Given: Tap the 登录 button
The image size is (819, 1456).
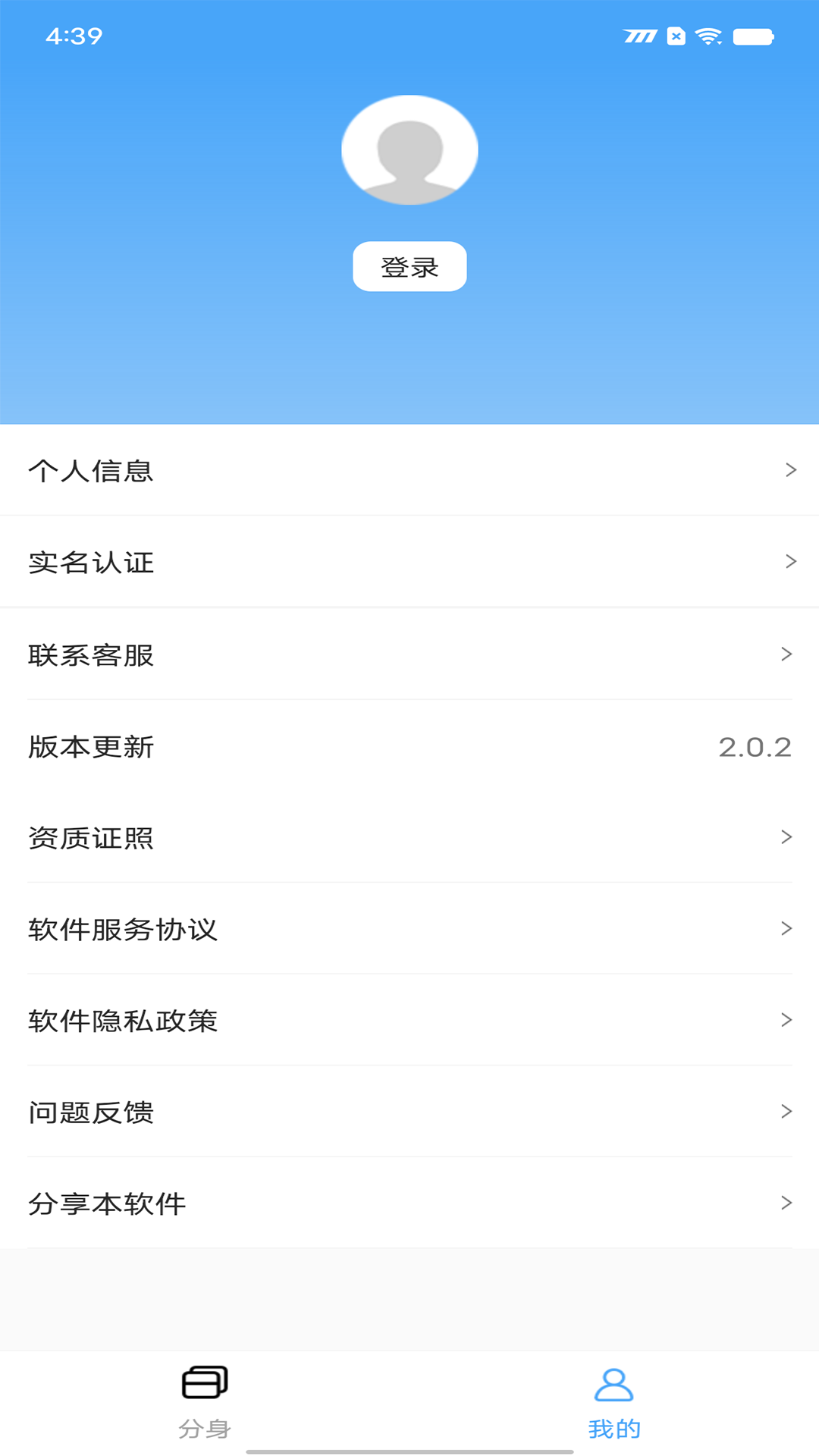Looking at the screenshot, I should (x=409, y=266).
